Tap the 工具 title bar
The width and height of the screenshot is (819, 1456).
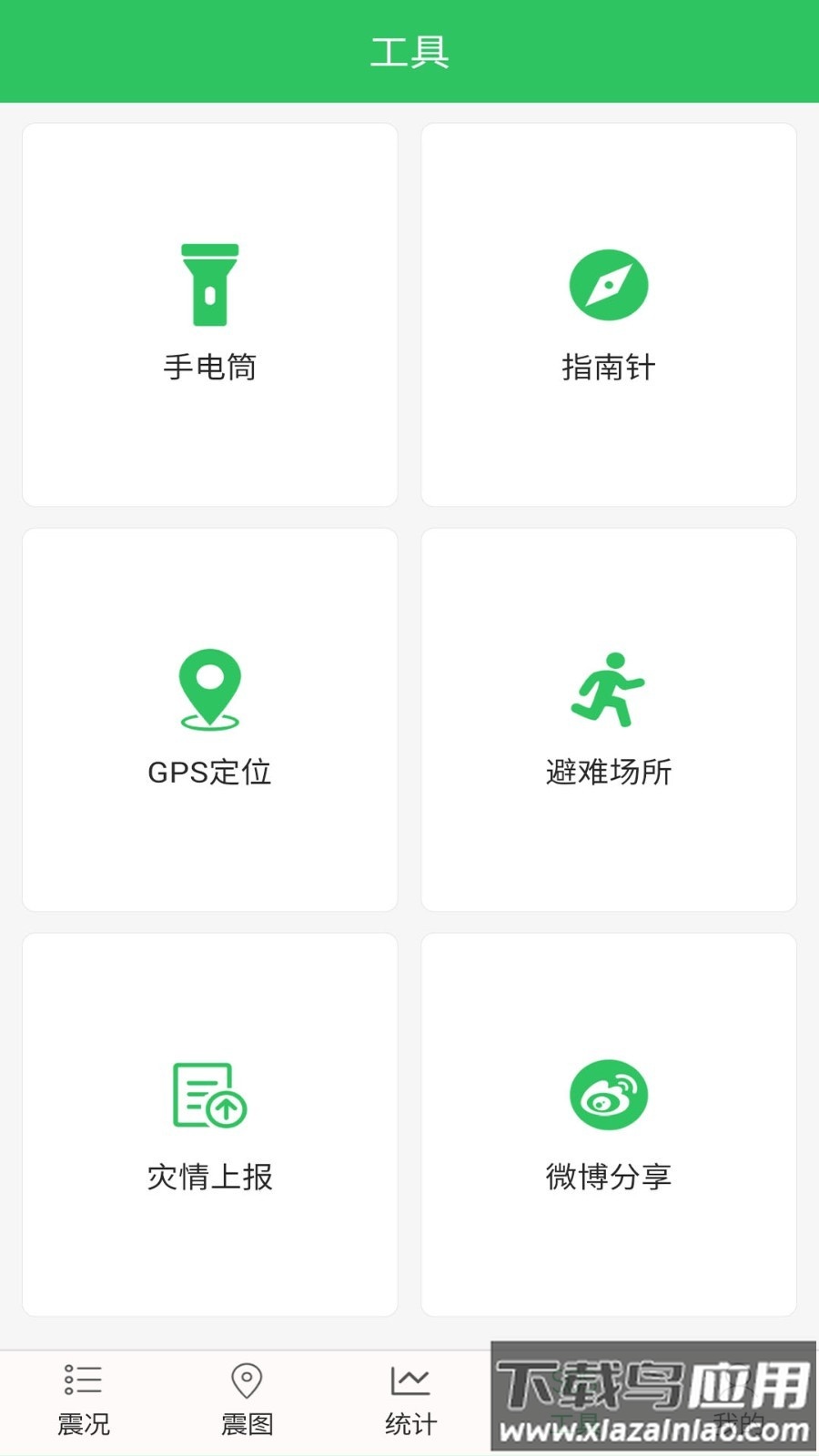pyautogui.click(x=409, y=52)
